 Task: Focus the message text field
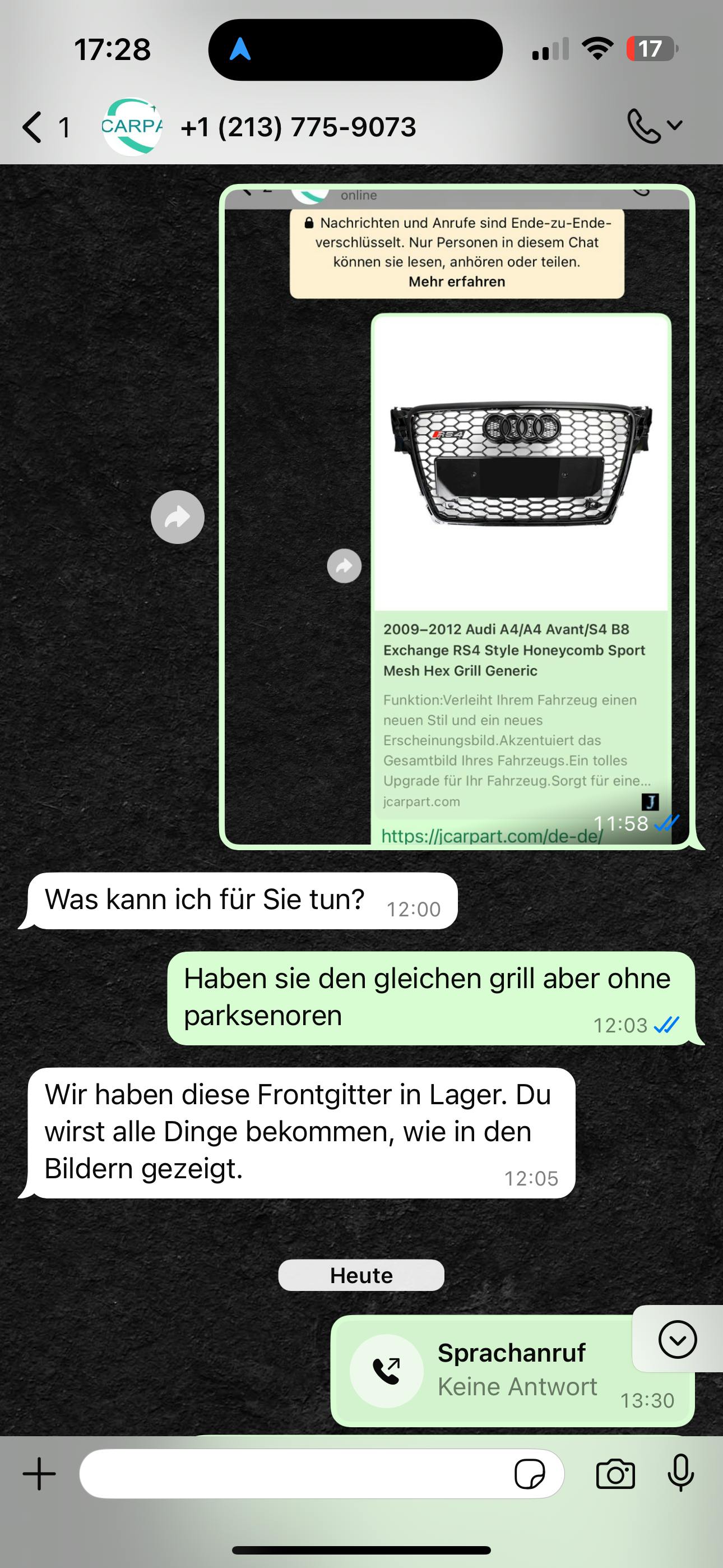pyautogui.click(x=292, y=1474)
